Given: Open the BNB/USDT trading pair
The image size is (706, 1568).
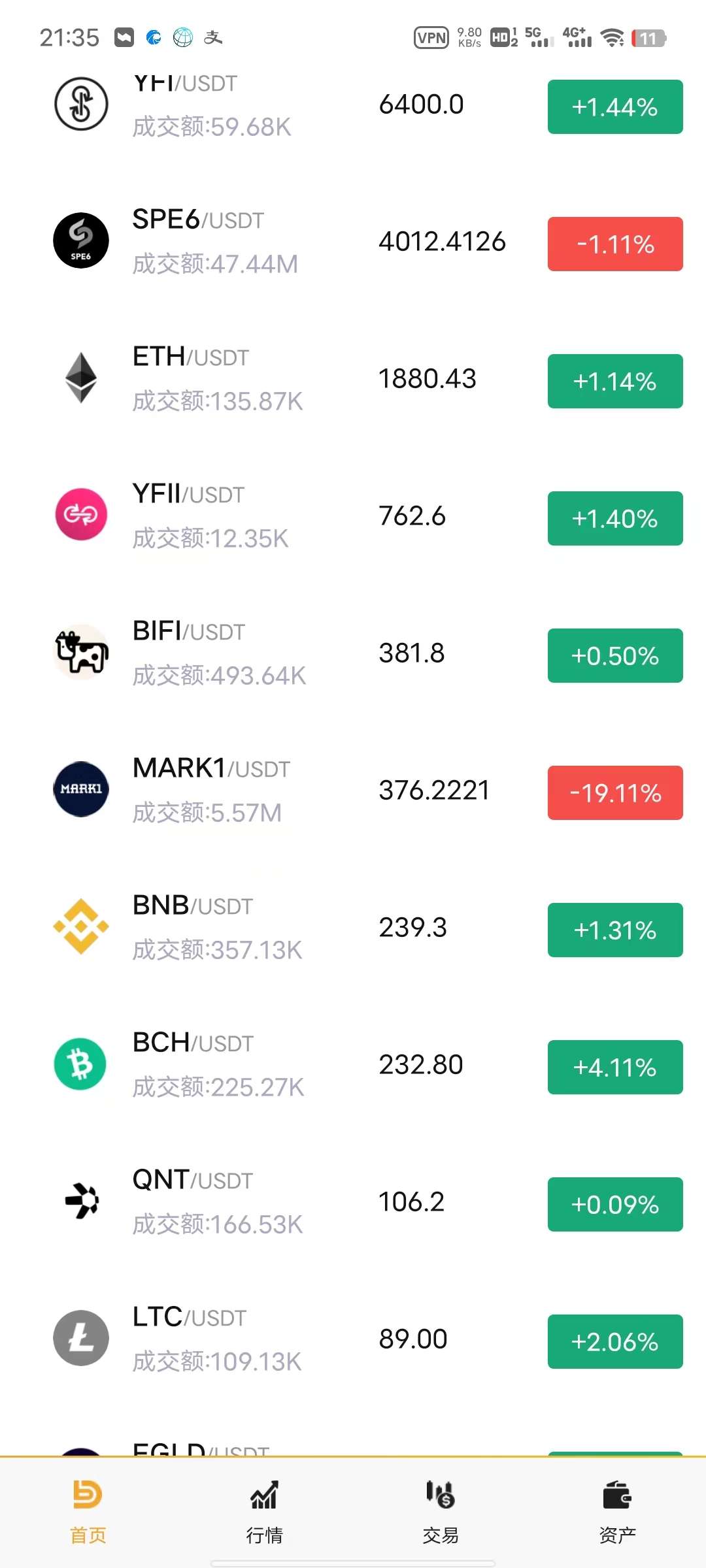Looking at the screenshot, I should point(353,928).
